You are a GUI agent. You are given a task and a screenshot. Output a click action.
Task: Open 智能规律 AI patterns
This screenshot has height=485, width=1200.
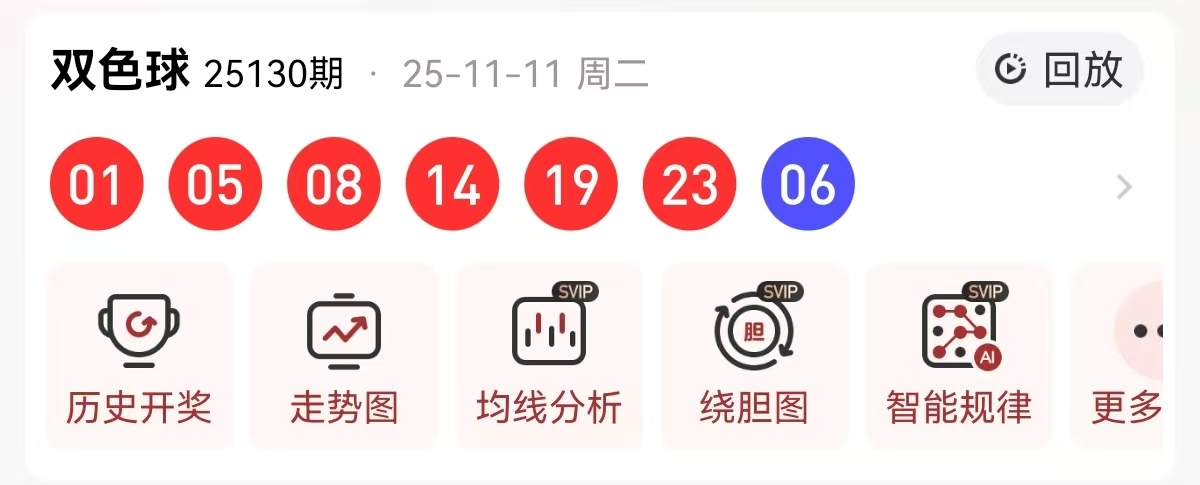click(x=959, y=357)
